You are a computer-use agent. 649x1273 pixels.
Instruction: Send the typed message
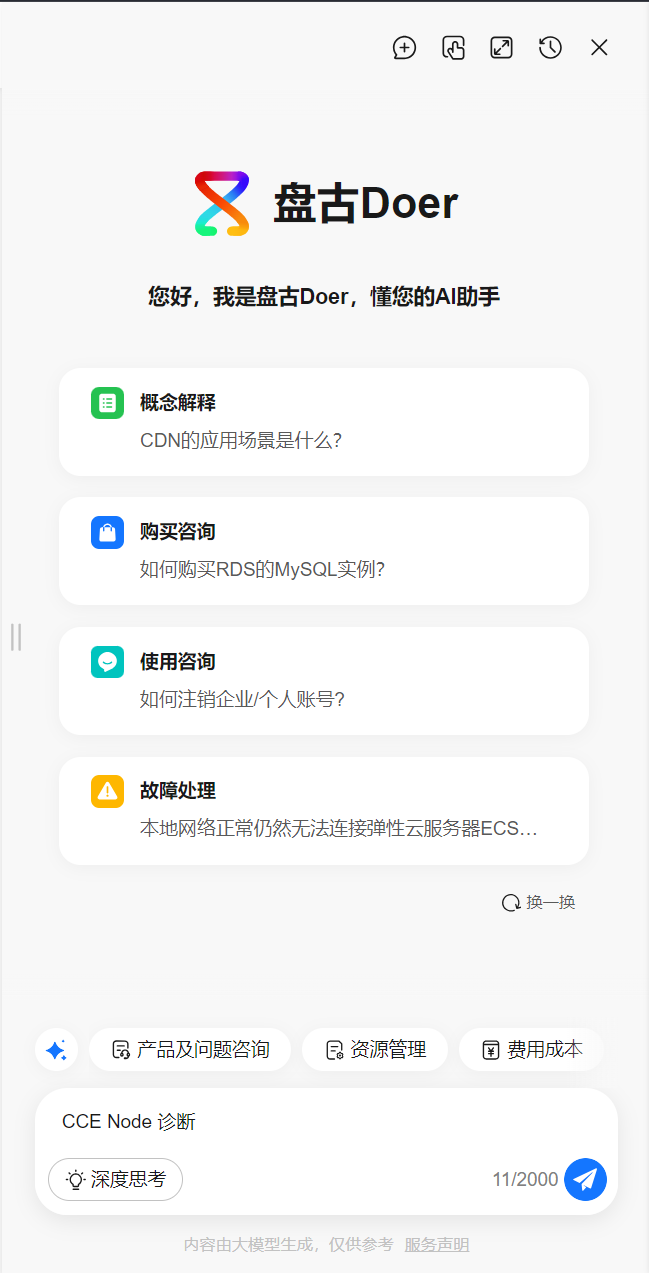[x=585, y=1179]
